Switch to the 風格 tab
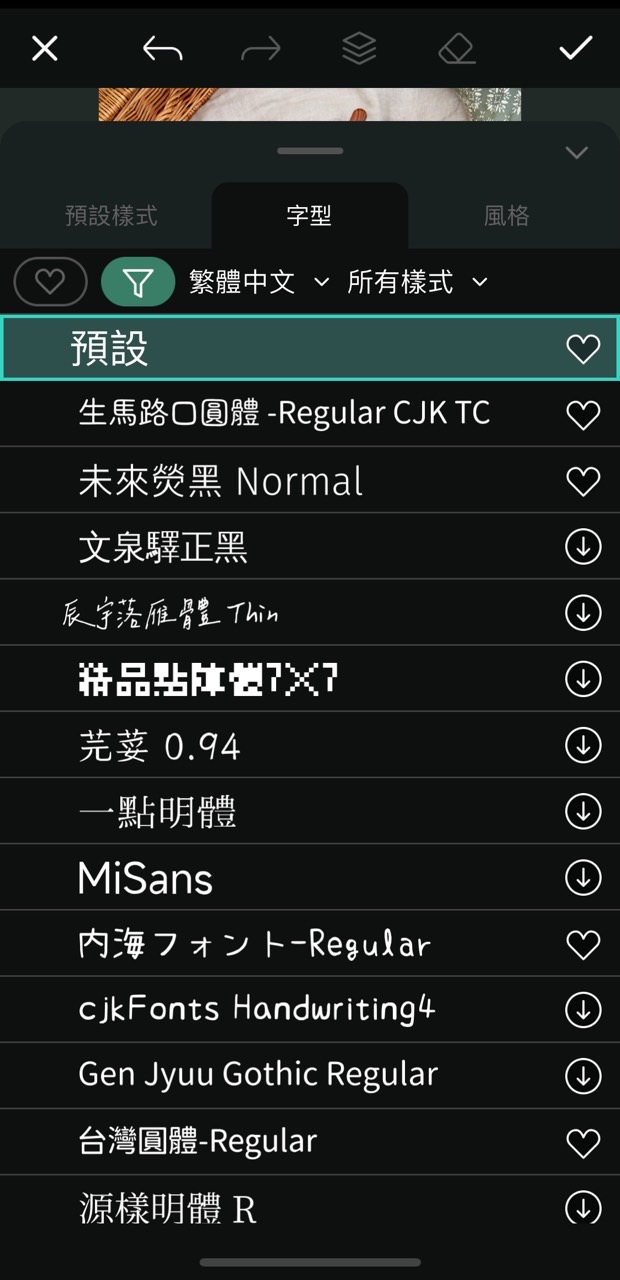620x1280 pixels. pos(506,215)
